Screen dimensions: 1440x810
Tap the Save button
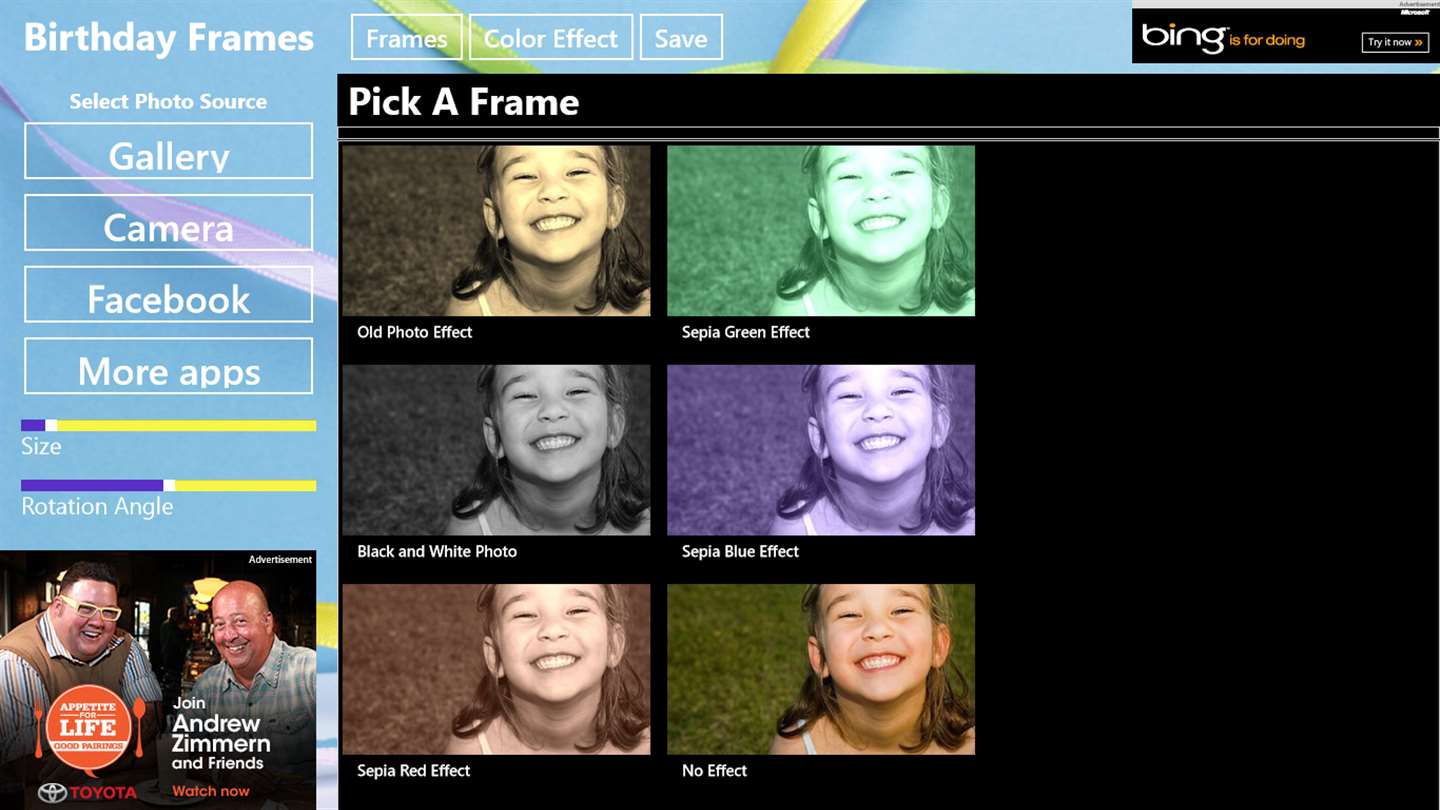(680, 38)
